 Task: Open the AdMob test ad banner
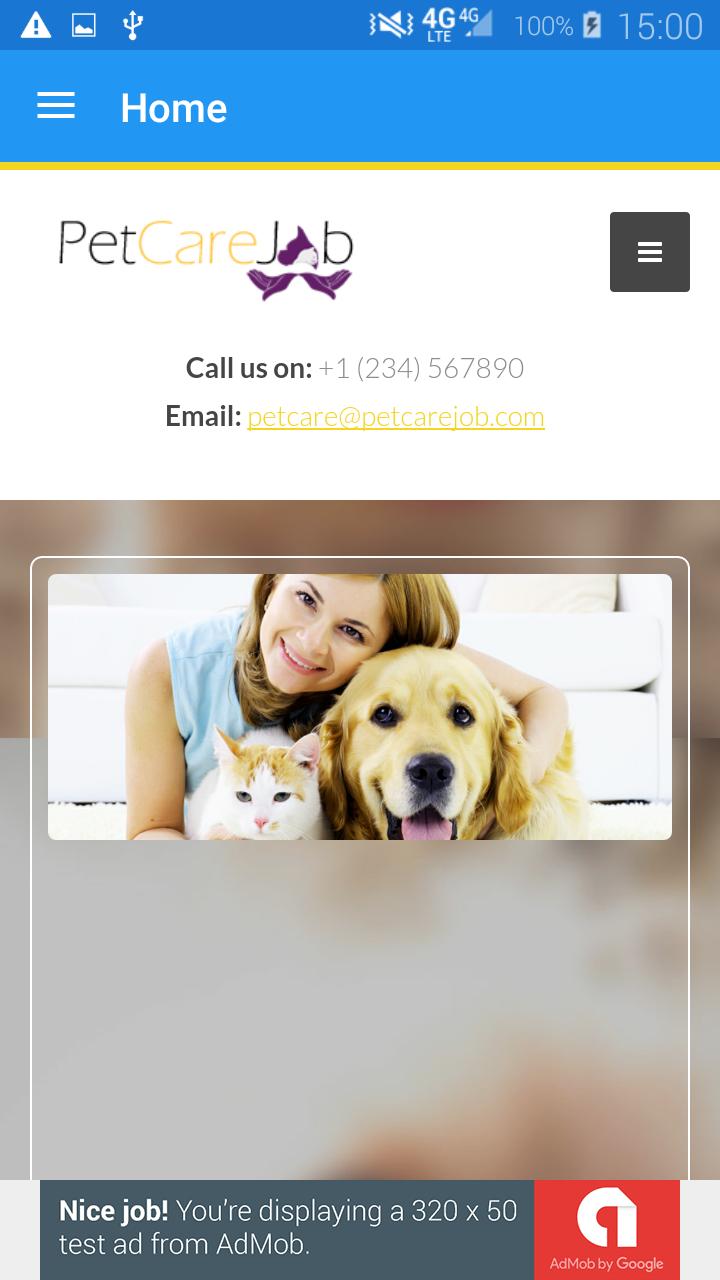(360, 1229)
